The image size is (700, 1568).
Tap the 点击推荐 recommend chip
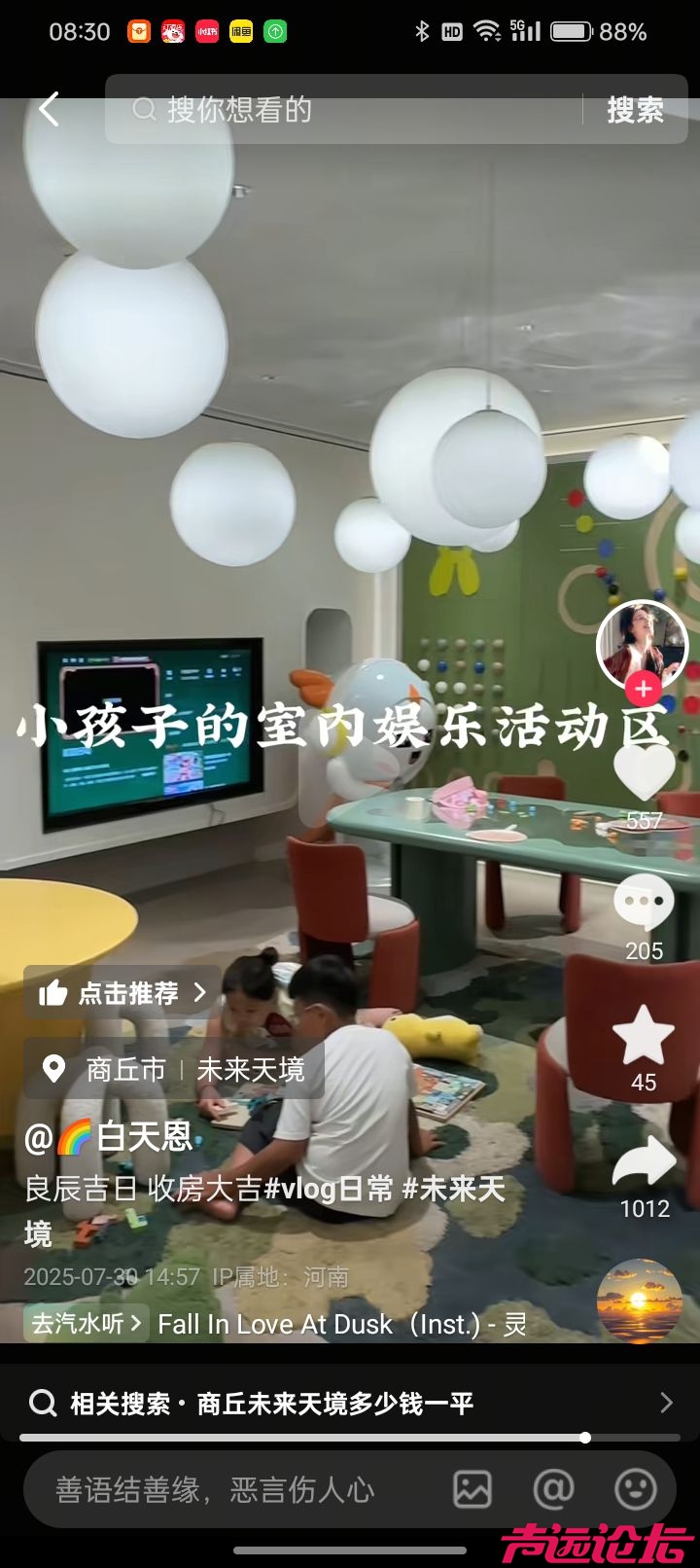point(122,993)
